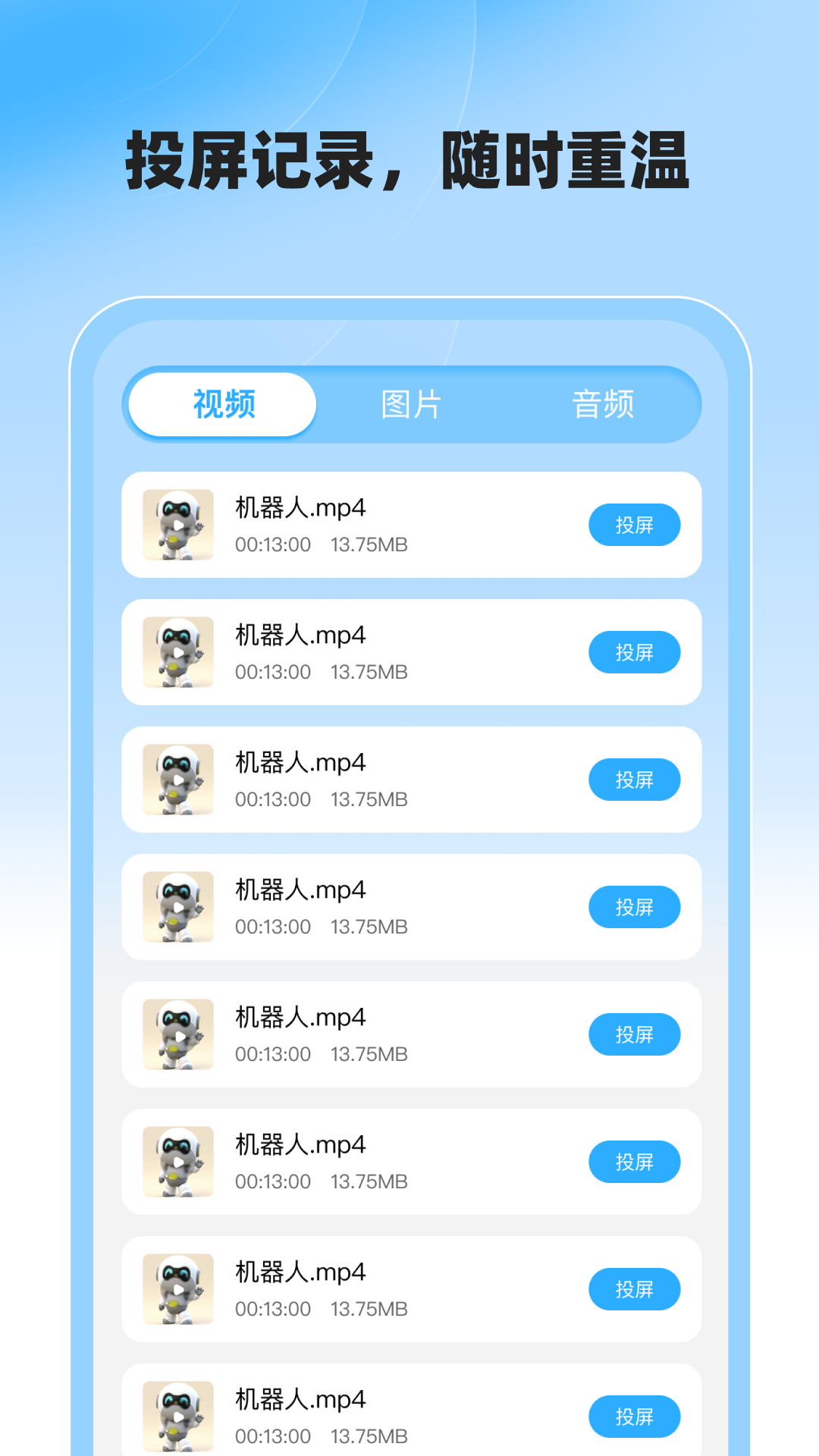Tap the play icon on the first thumbnail
Screen dimensions: 819x1456
(x=180, y=524)
